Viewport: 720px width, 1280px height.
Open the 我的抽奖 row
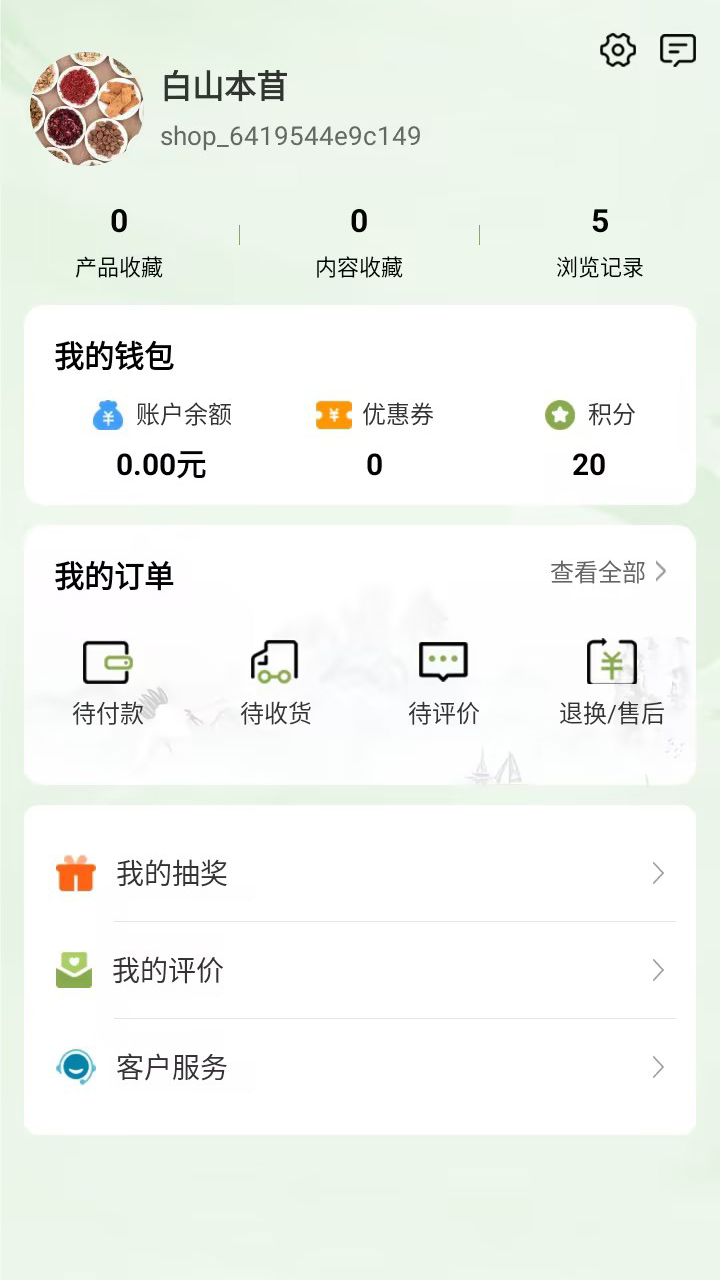click(360, 874)
